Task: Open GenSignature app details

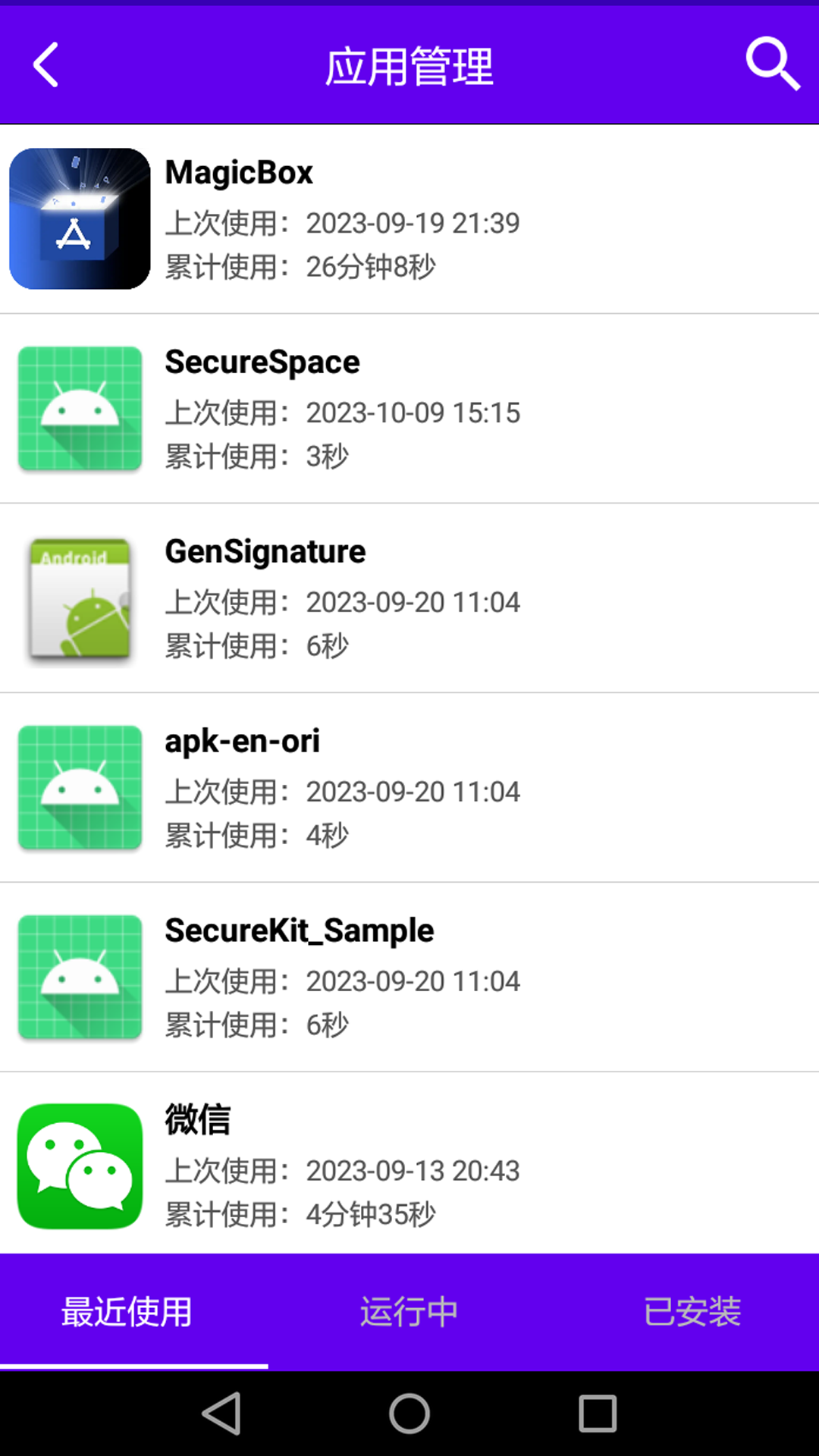Action: click(x=409, y=598)
